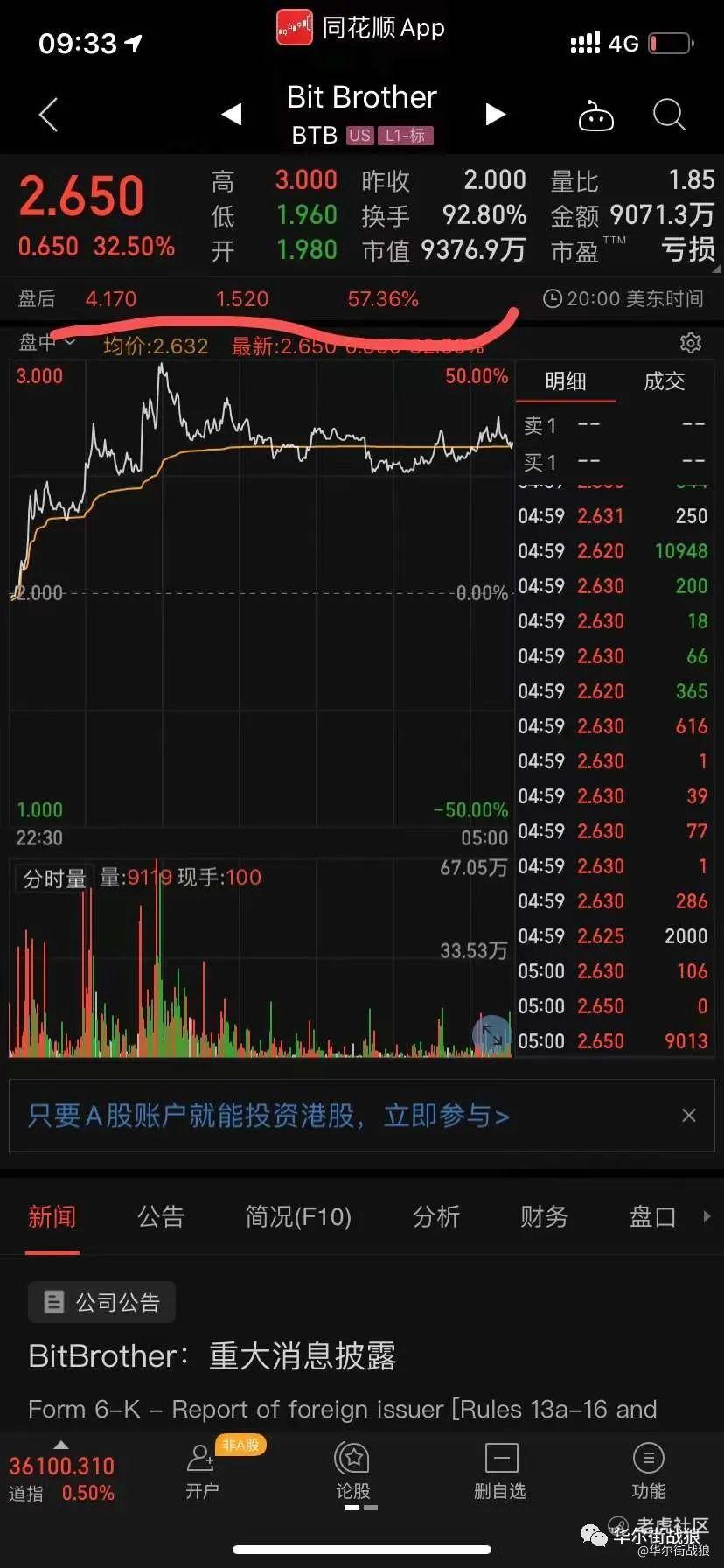This screenshot has width=724, height=1568.
Task: Open the 简况(F10) tab
Action: pos(298,1216)
